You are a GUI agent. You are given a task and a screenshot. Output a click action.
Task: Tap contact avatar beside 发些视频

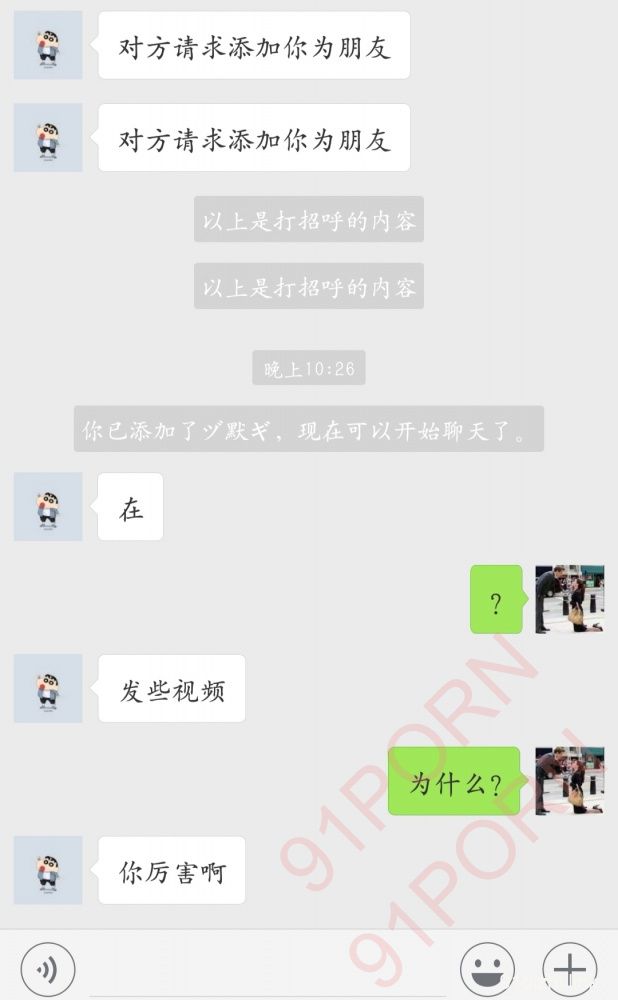coord(48,688)
